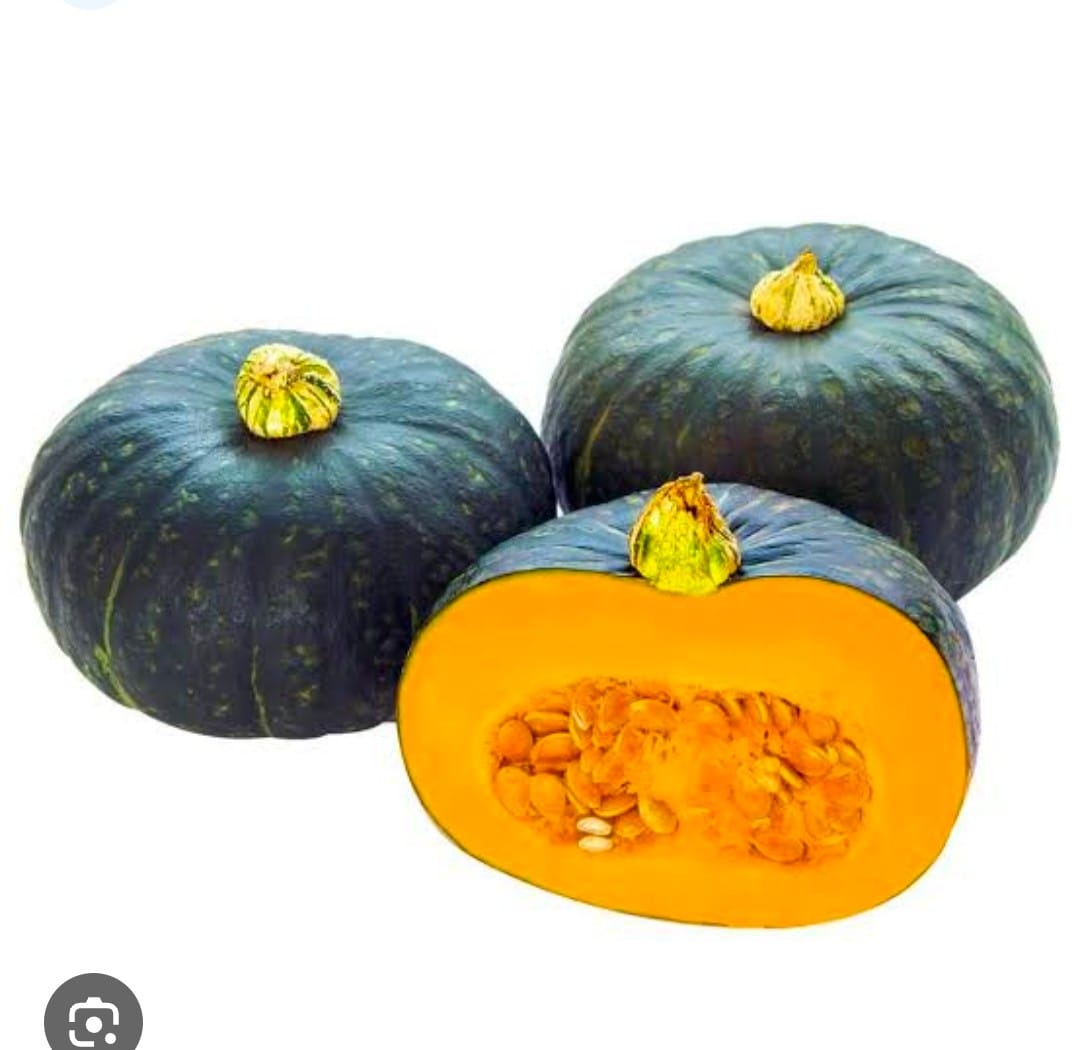Open visual search lens icon
The width and height of the screenshot is (1080, 1050).
pyautogui.click(x=93, y=1018)
